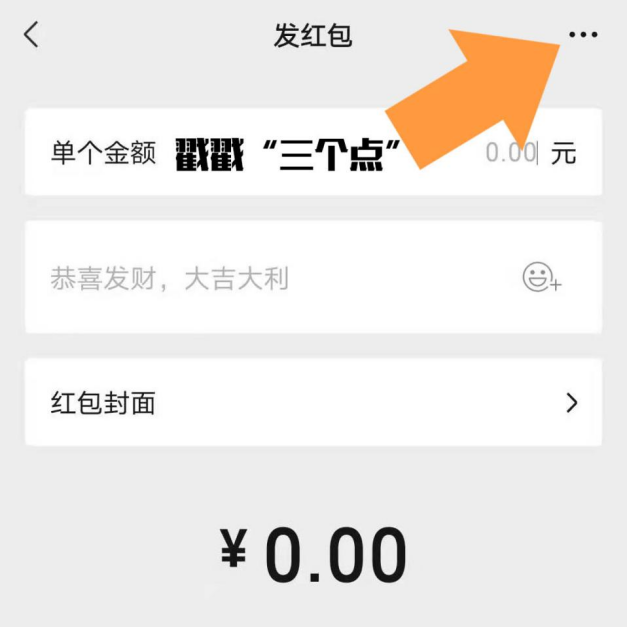Screen dimensions: 628x628
Task: Open the three-dot overflow menu
Action: (582, 35)
